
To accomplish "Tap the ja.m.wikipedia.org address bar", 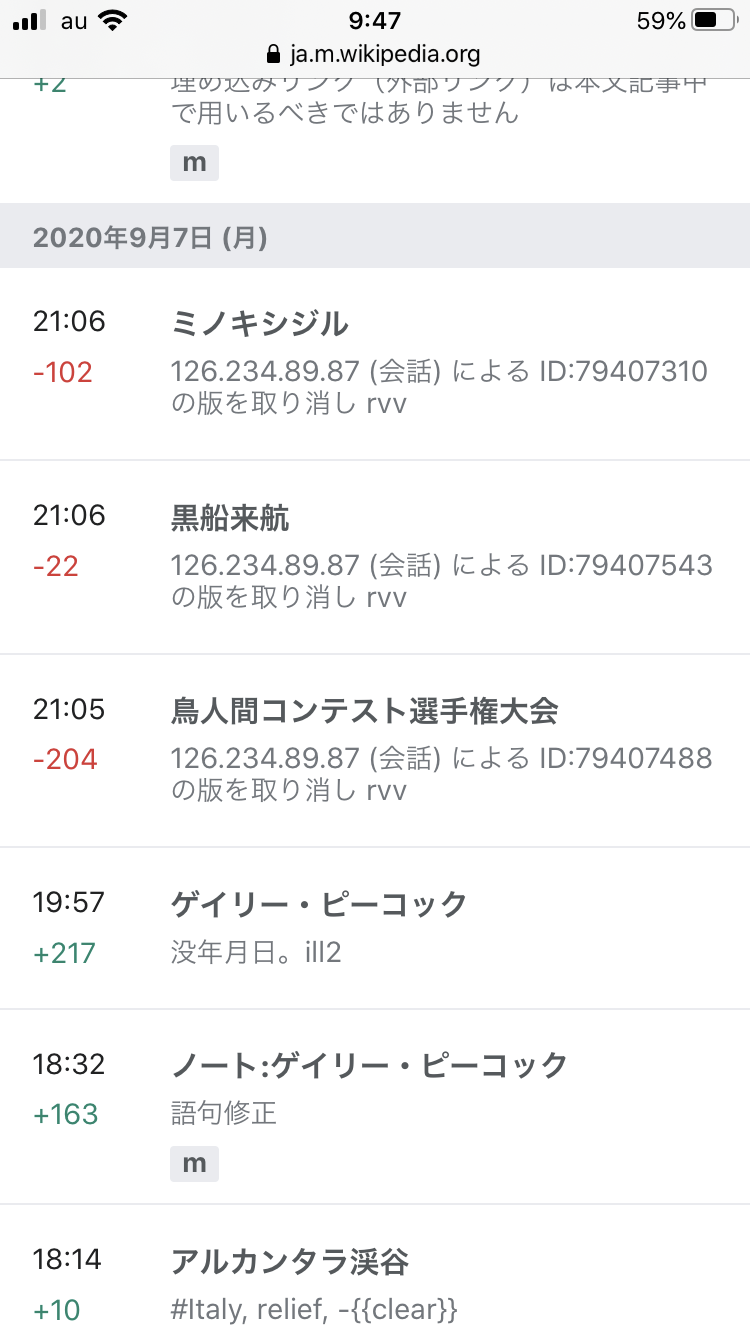I will [375, 54].
